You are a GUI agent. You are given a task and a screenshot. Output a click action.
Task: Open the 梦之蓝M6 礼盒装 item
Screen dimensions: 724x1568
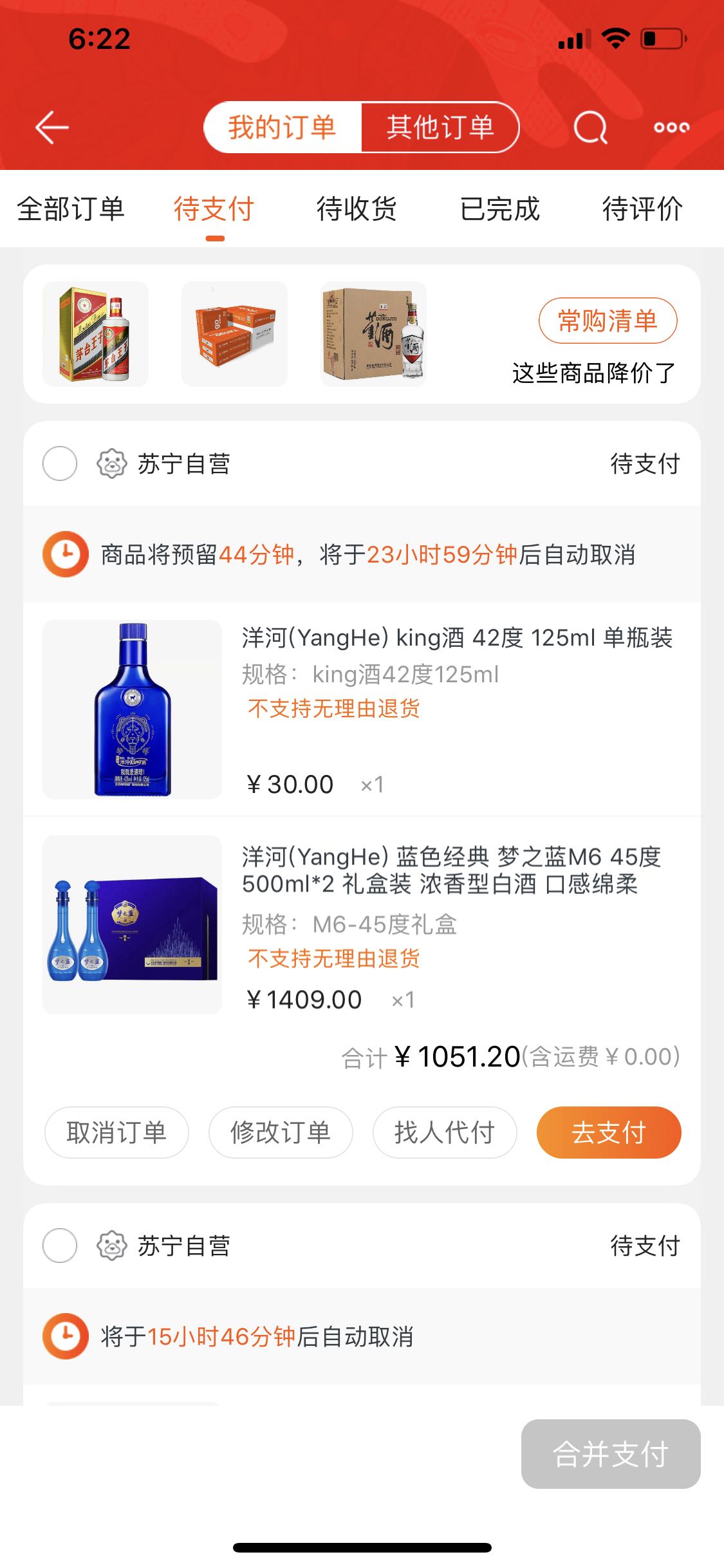[450, 870]
